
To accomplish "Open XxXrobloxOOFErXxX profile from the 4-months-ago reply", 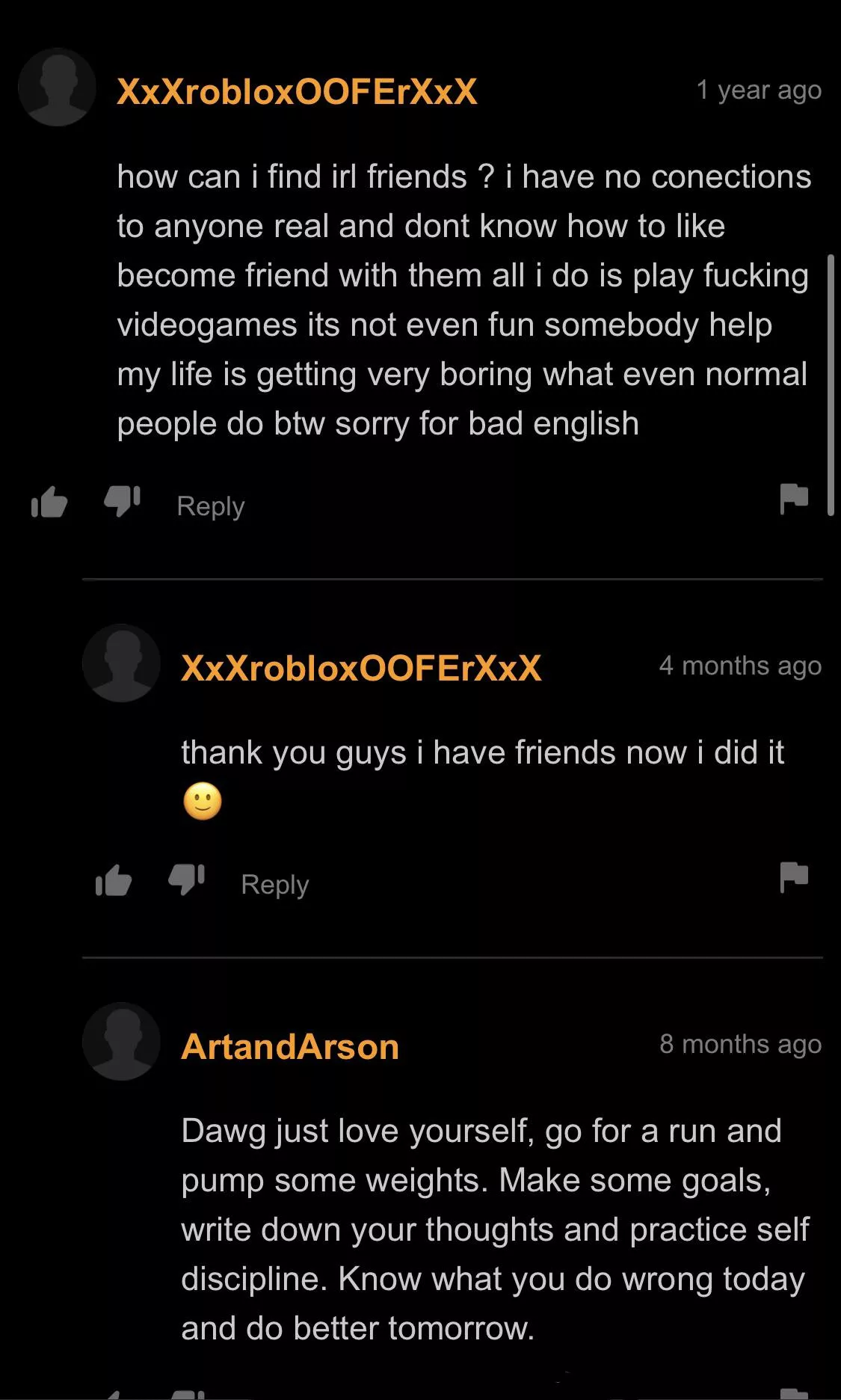I will 361,668.
